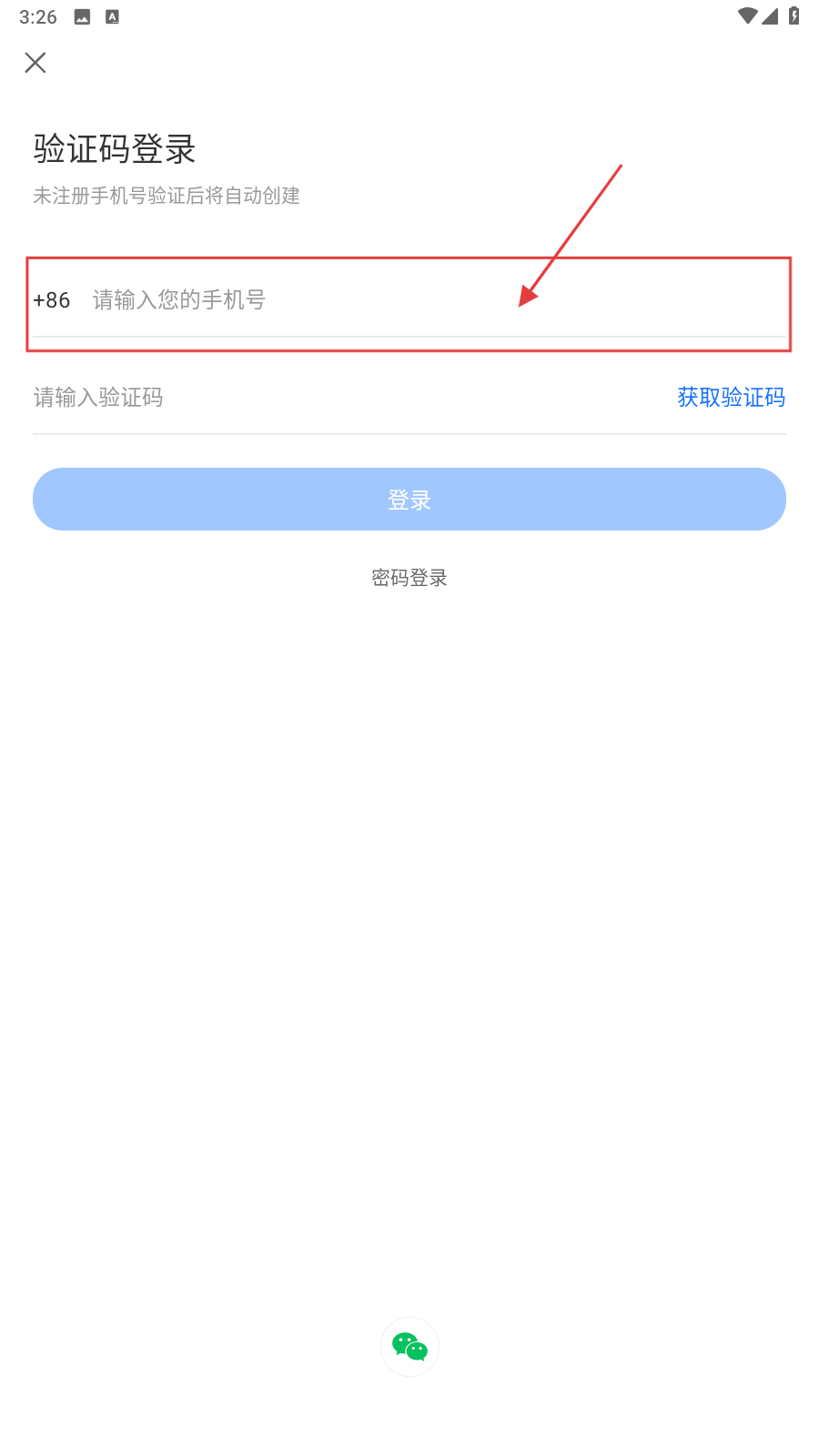Tap the 登录 login button
This screenshot has height=1456, width=819.
point(409,500)
